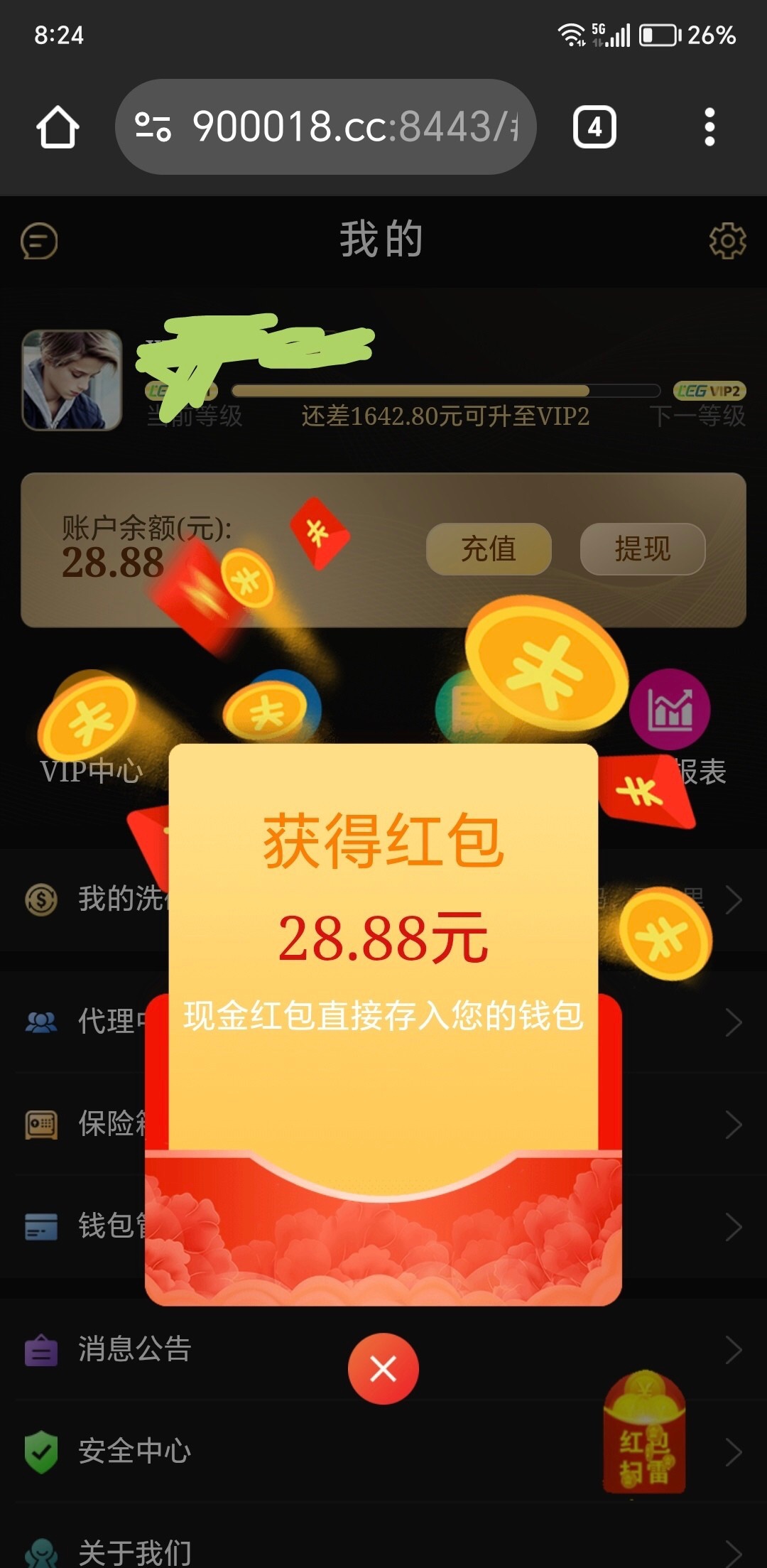Screen dimensions: 767x1568
Task: Open 消息公告 announcements row
Action: pyautogui.click(x=135, y=1349)
